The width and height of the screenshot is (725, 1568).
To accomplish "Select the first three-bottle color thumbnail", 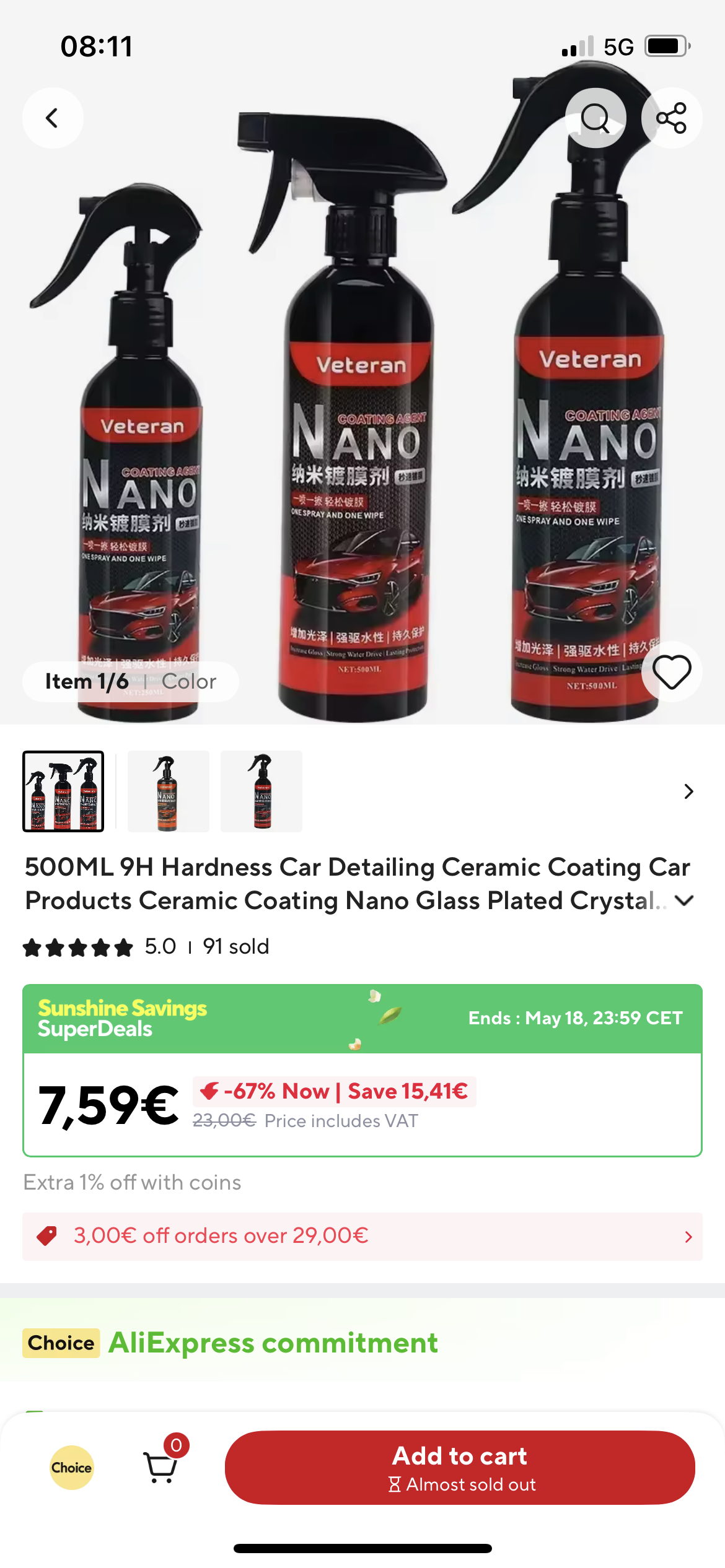I will [63, 791].
